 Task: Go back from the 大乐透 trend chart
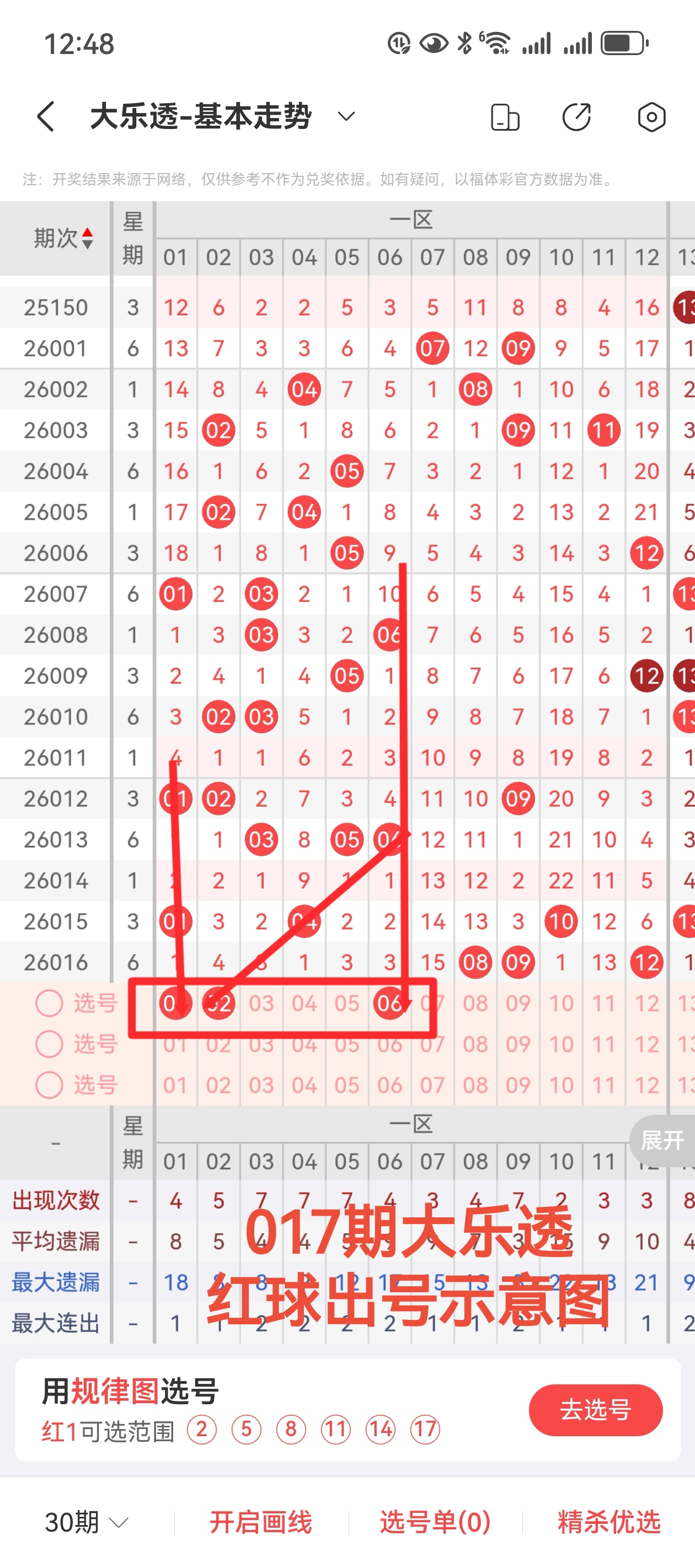pyautogui.click(x=46, y=116)
